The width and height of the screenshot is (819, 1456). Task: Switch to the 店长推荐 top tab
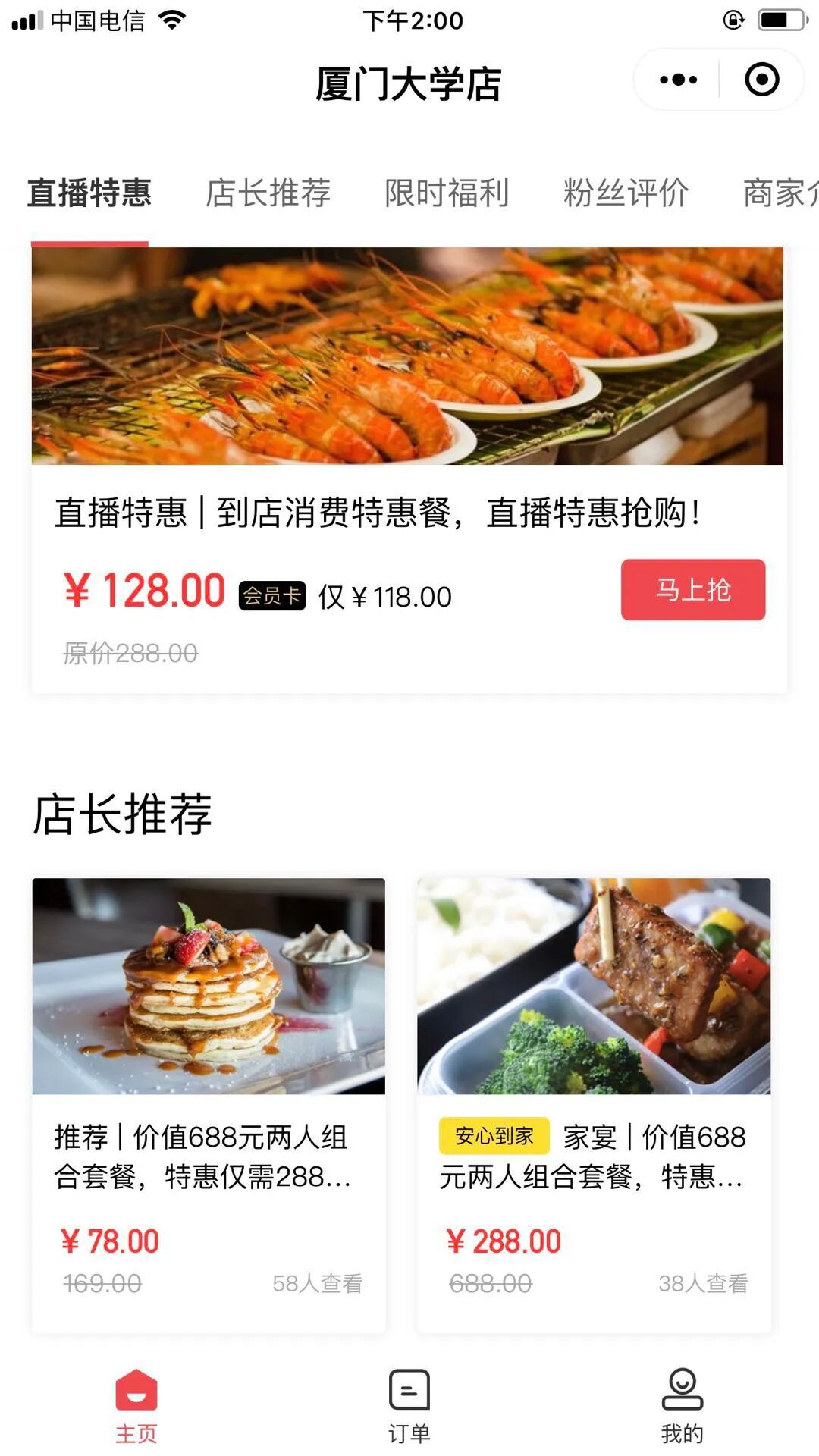tap(268, 193)
